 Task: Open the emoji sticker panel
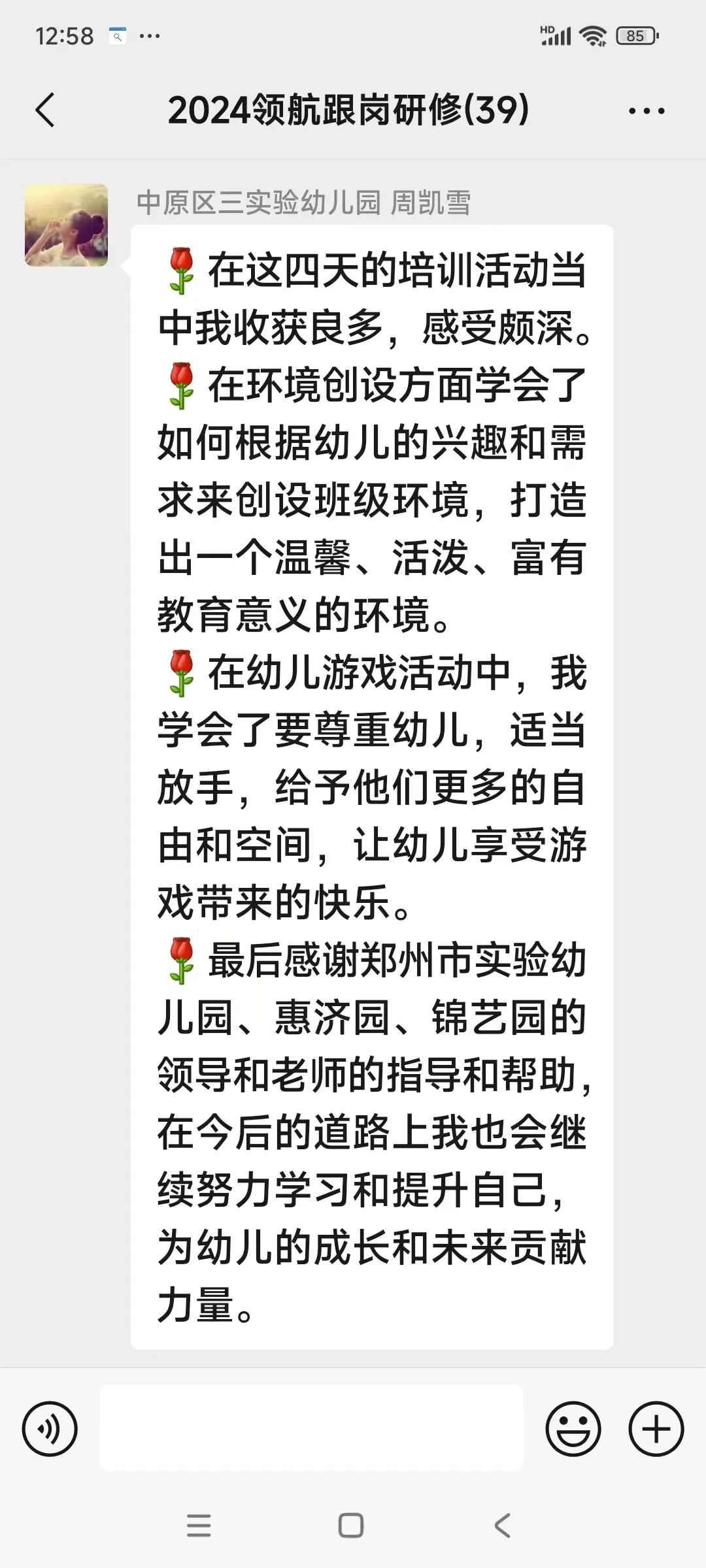(573, 1428)
